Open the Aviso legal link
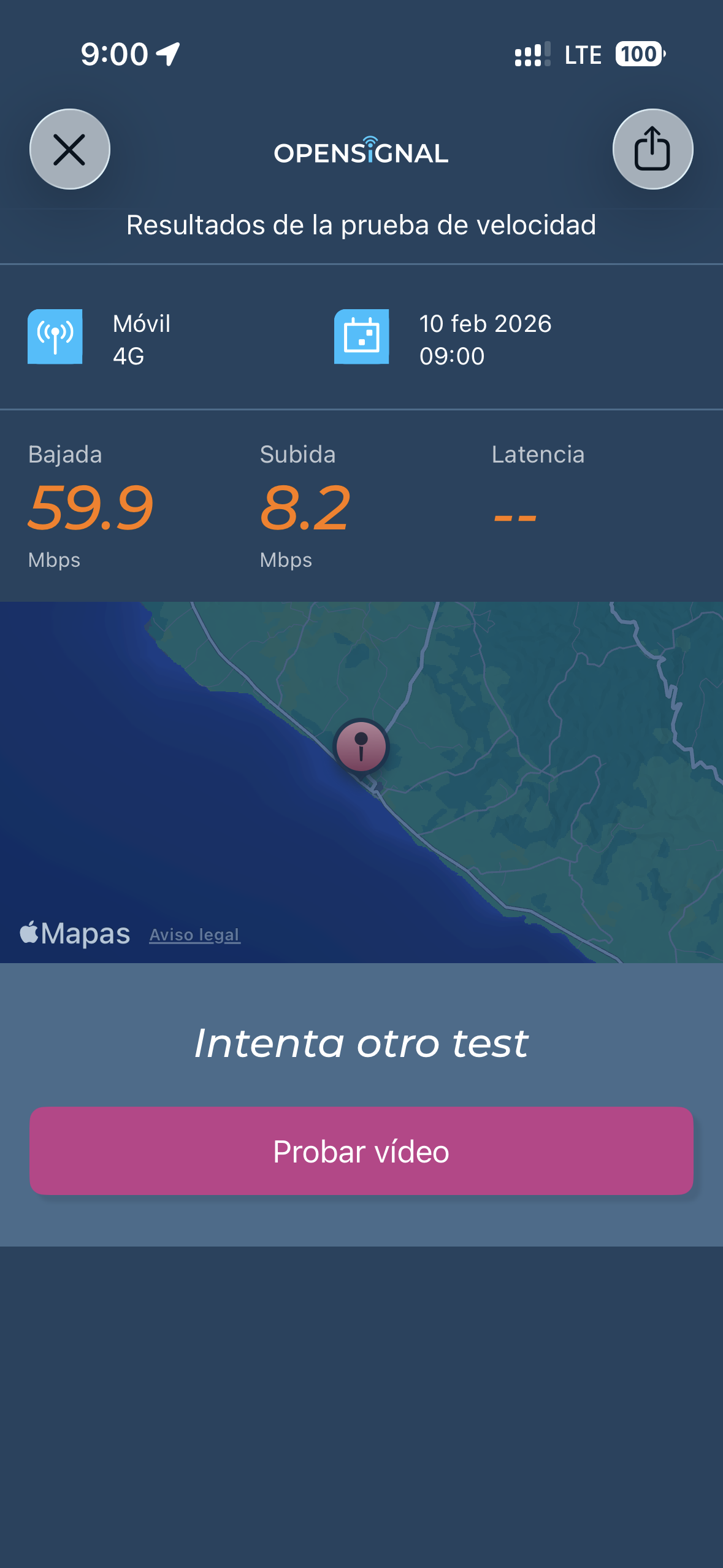The height and width of the screenshot is (1568, 723). pyautogui.click(x=194, y=934)
